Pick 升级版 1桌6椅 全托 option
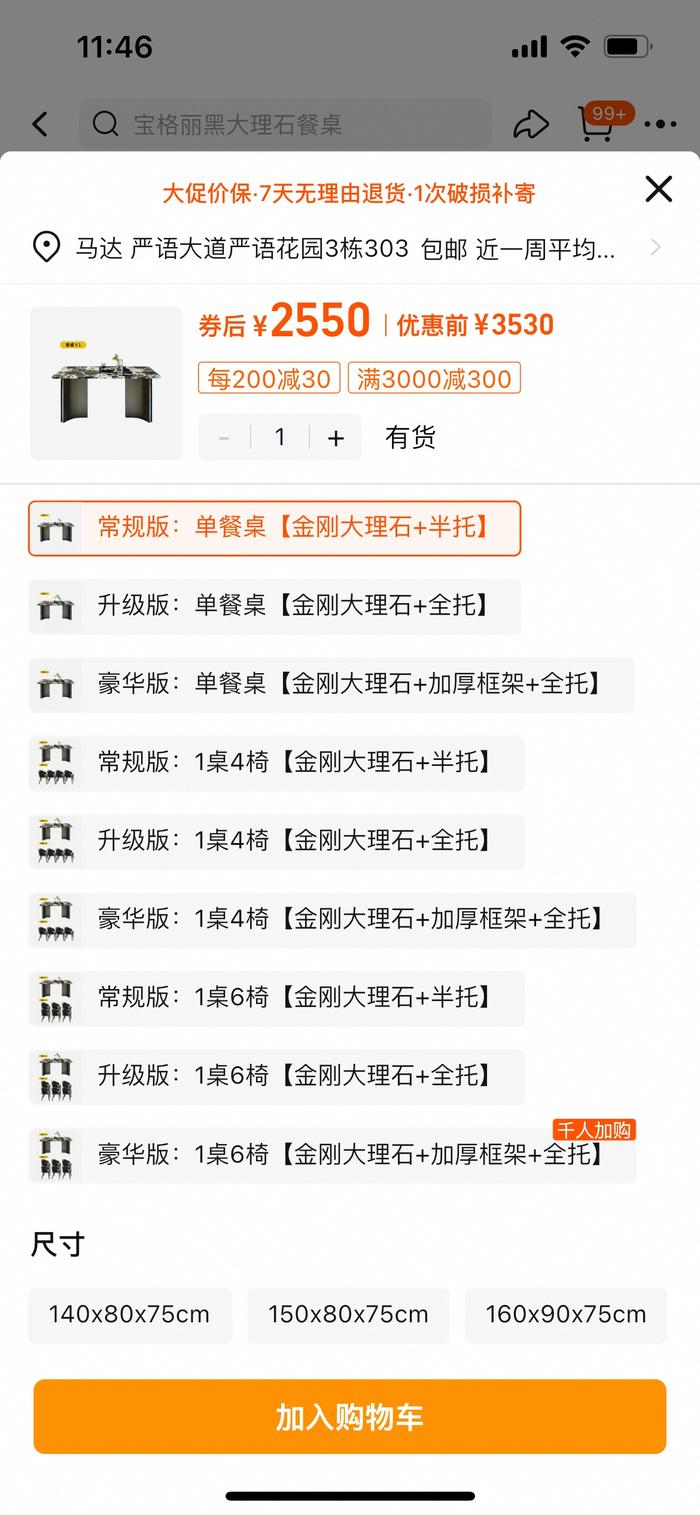Screen dimensions: 700x1515 coord(277,1076)
